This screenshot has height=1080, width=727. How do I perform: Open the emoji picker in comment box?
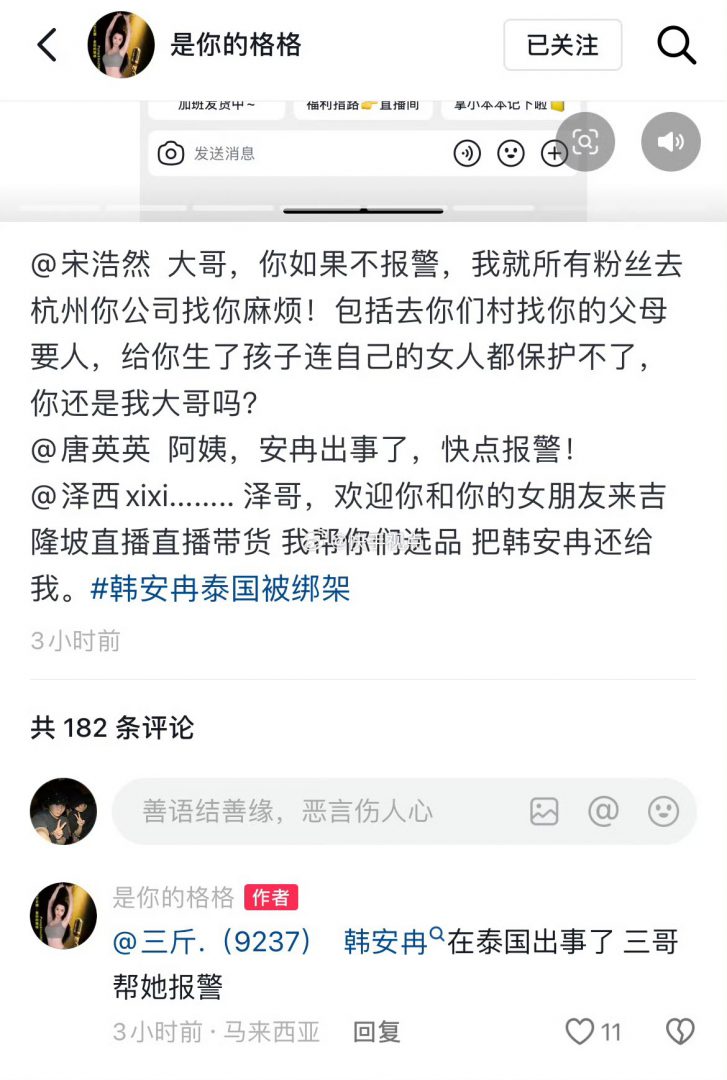pyautogui.click(x=663, y=811)
